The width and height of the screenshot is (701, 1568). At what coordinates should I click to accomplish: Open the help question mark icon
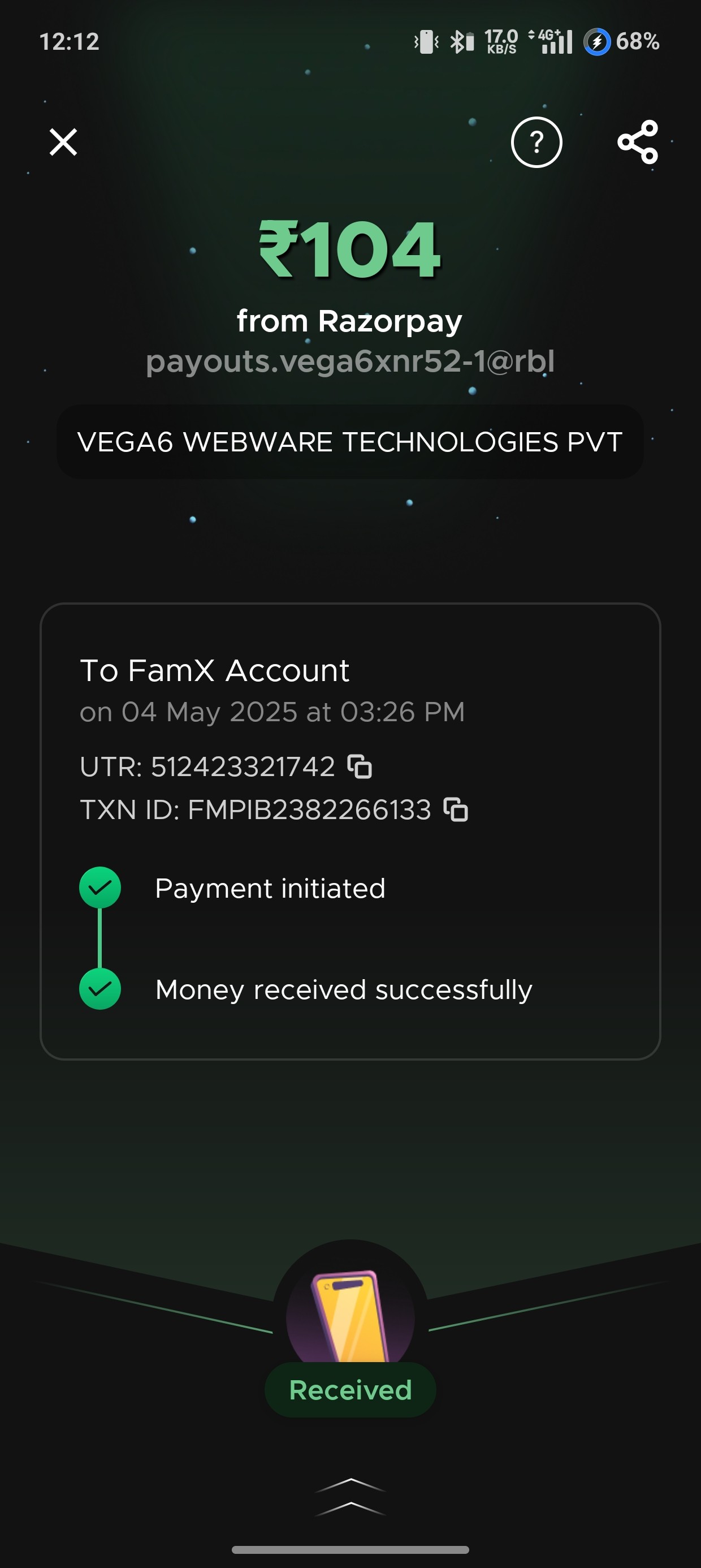[536, 143]
